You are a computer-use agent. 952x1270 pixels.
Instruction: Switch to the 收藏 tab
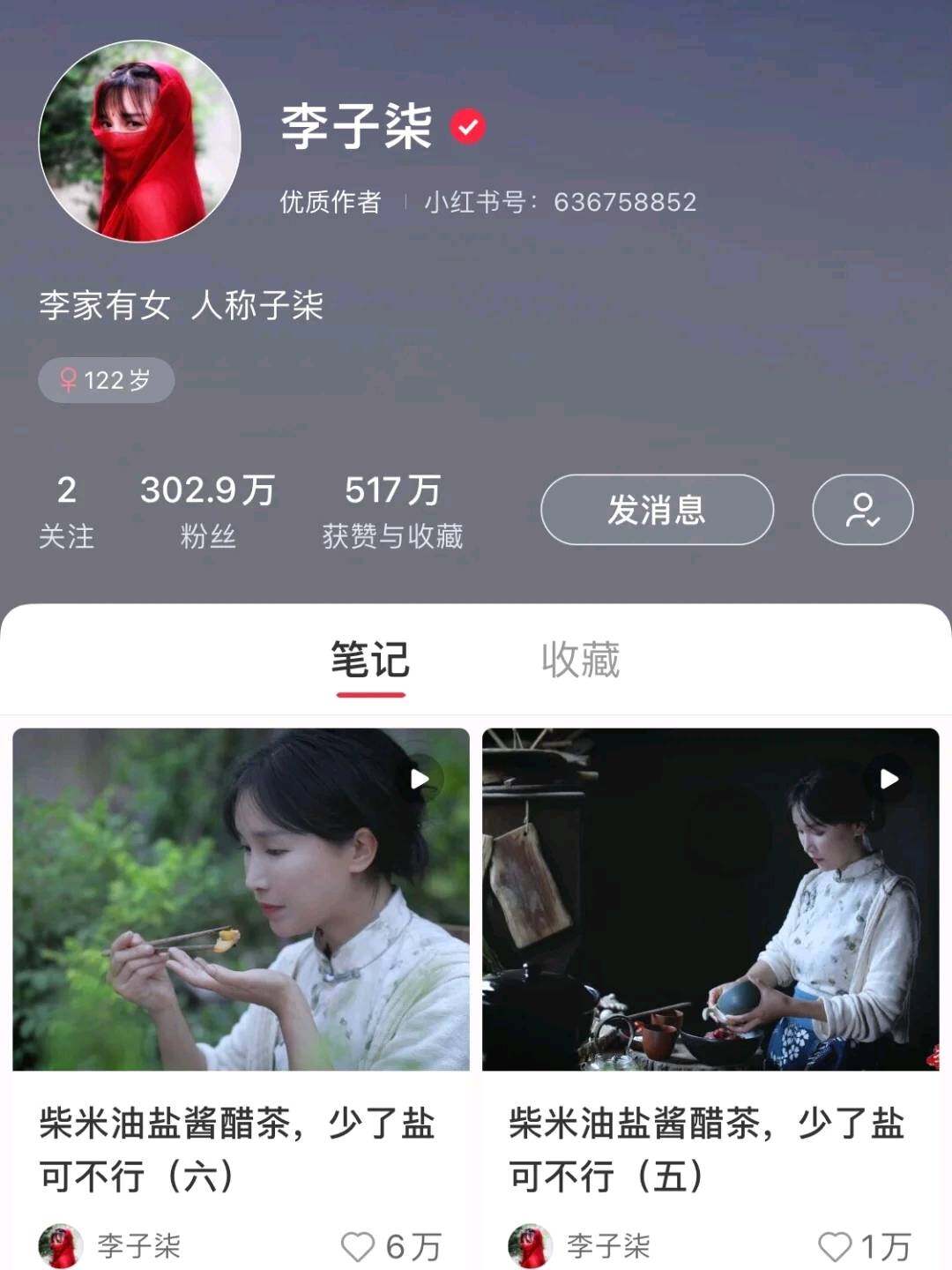(580, 661)
